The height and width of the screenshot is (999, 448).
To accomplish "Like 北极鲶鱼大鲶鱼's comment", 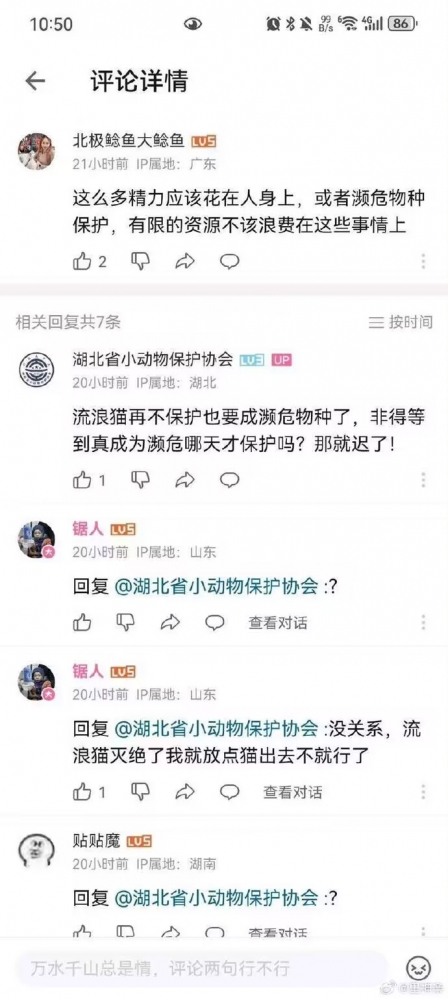I will (x=82, y=261).
